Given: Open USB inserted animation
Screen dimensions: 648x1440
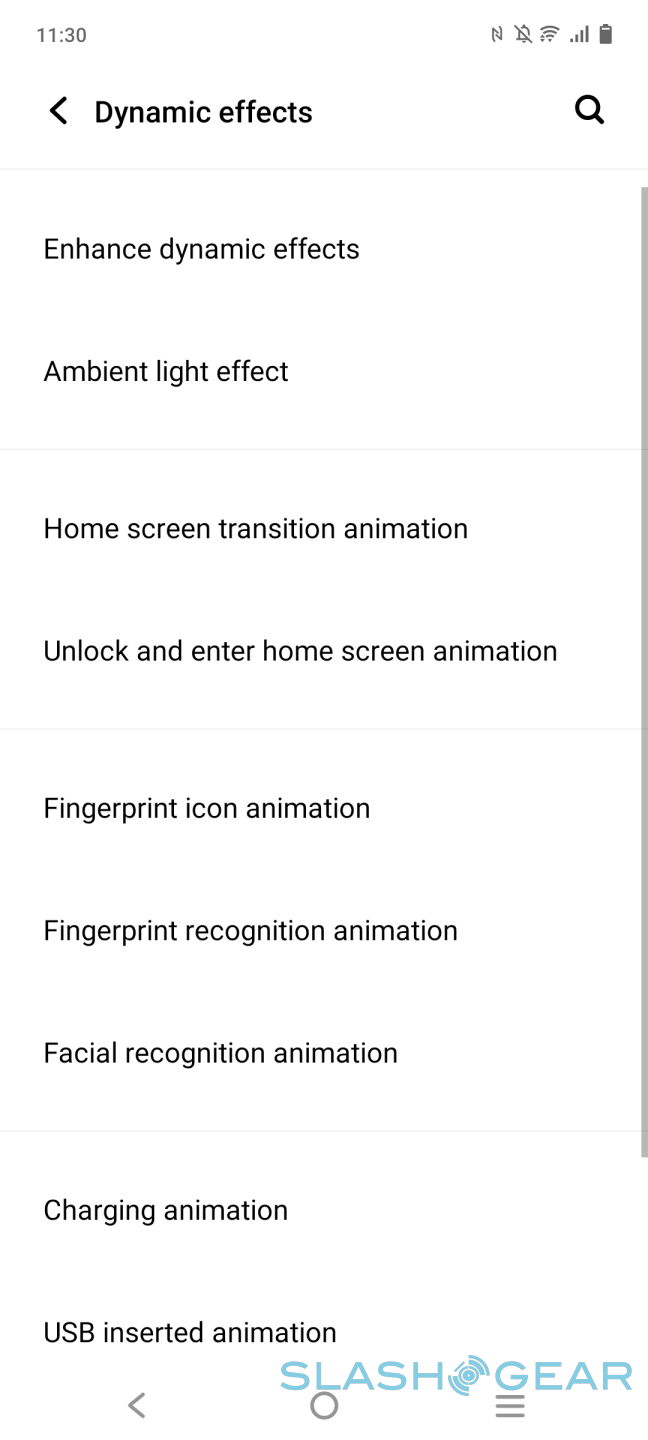Looking at the screenshot, I should click(x=190, y=1332).
